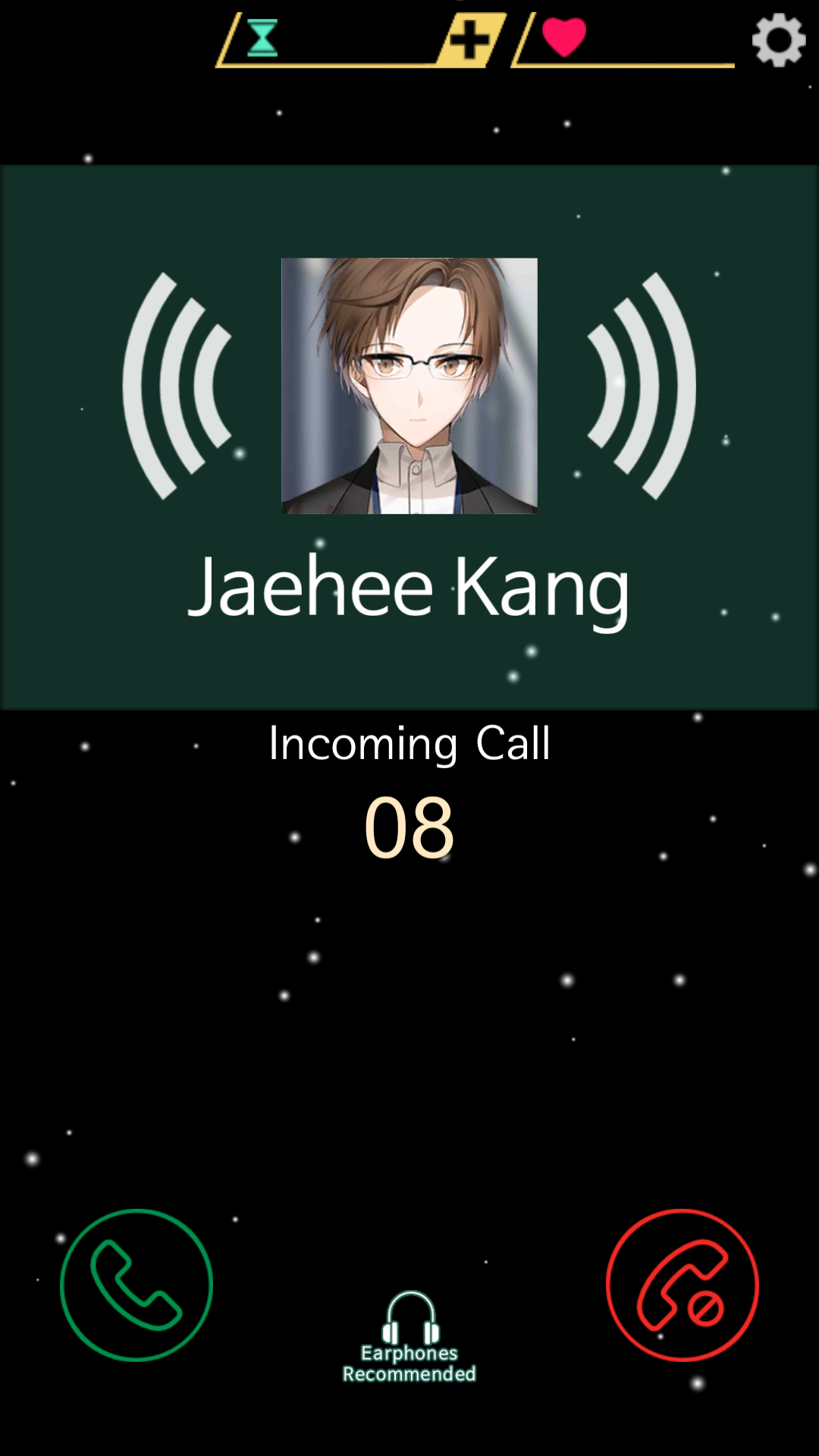Decline the incoming call from Jaehee Kang
Image resolution: width=819 pixels, height=1456 pixels.
[682, 1285]
